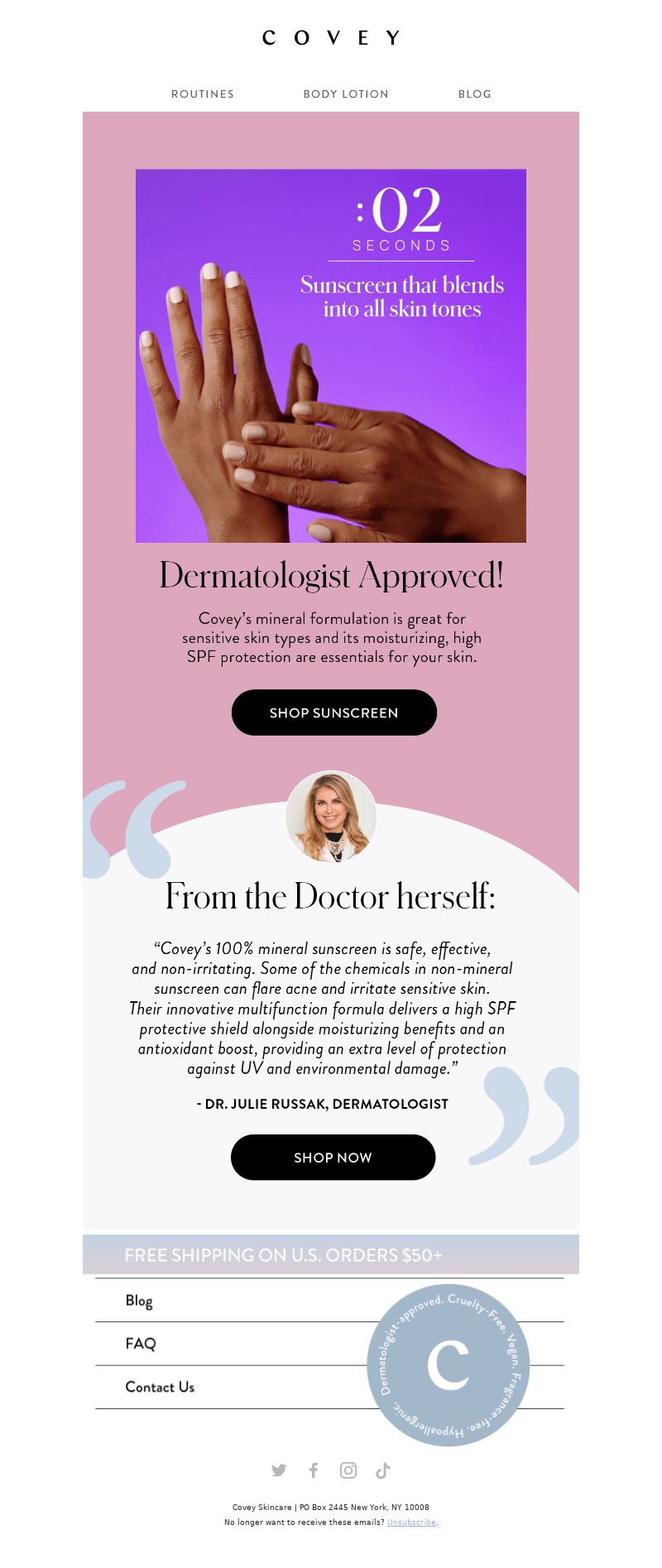Screen dimensions: 662x1568
Task: Open the Blog row in the footer
Action: tap(139, 1301)
